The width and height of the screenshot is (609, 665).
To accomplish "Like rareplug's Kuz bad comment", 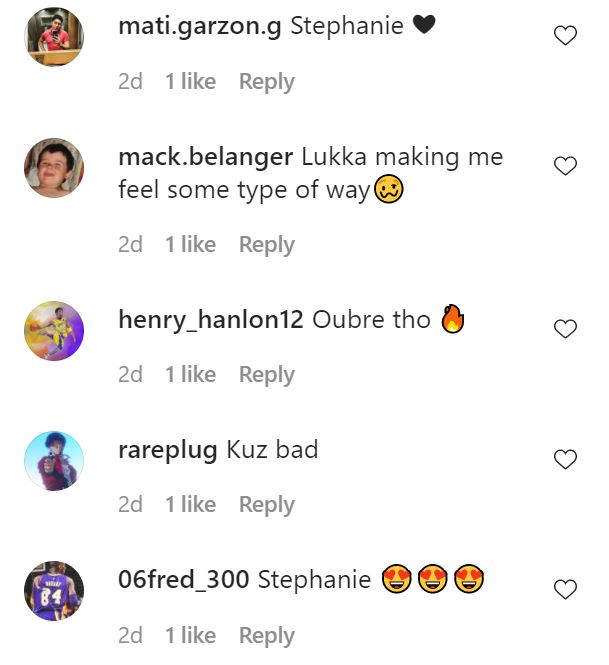I will [x=565, y=459].
